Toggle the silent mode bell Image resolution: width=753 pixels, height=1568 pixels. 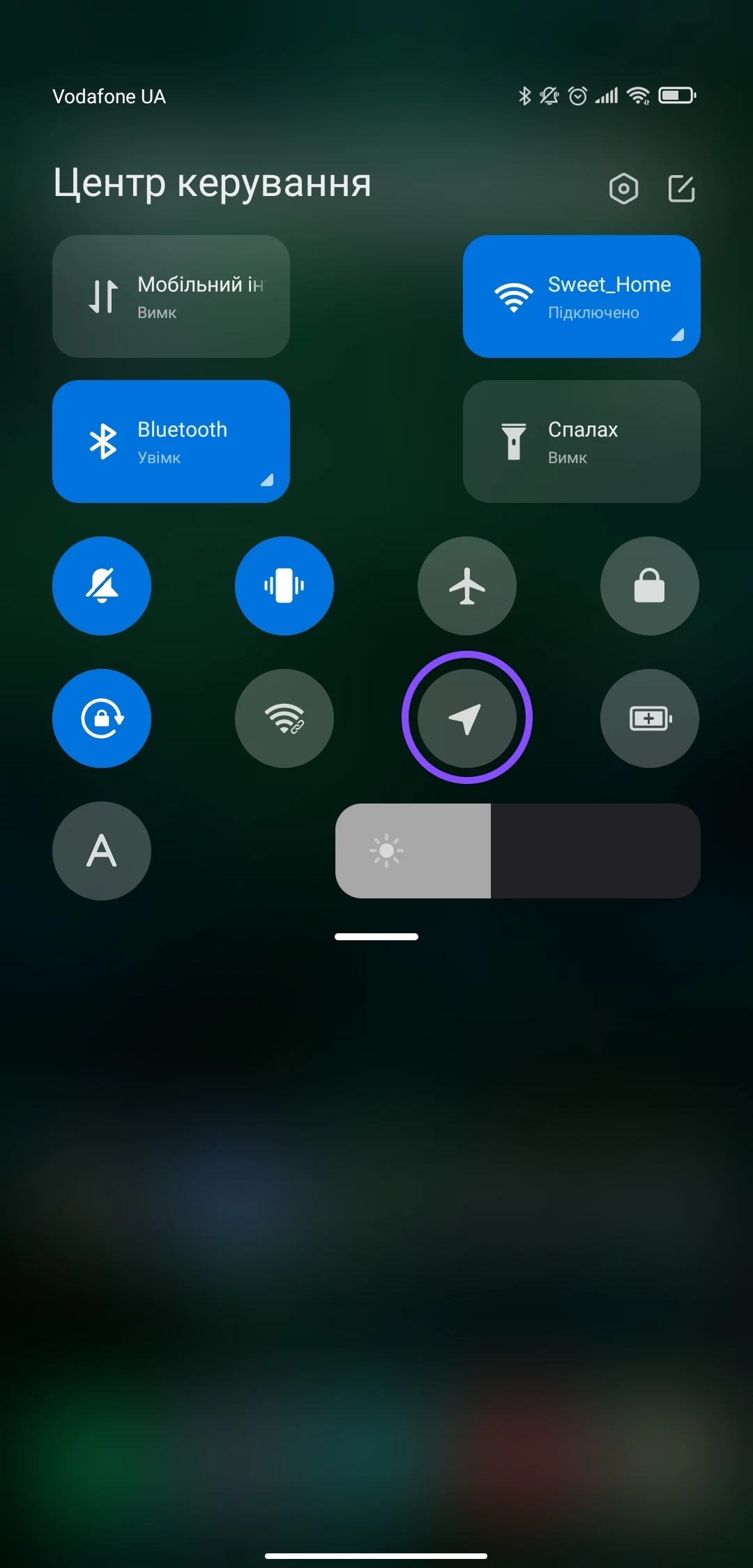tap(102, 586)
